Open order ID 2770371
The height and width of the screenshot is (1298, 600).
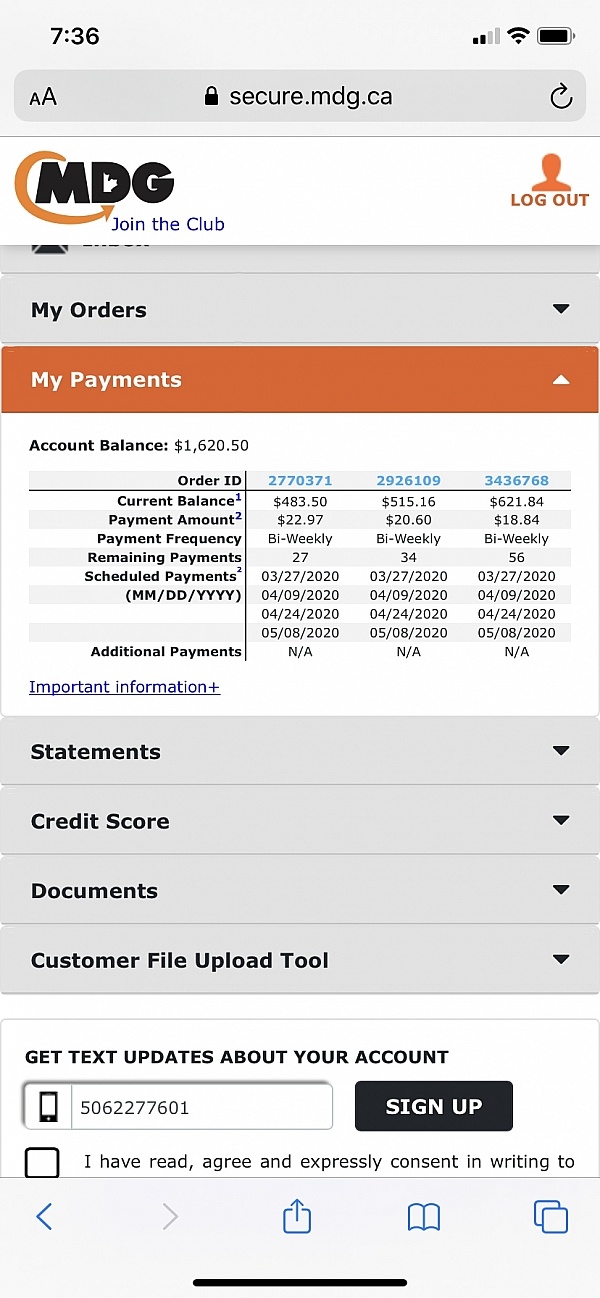click(300, 481)
